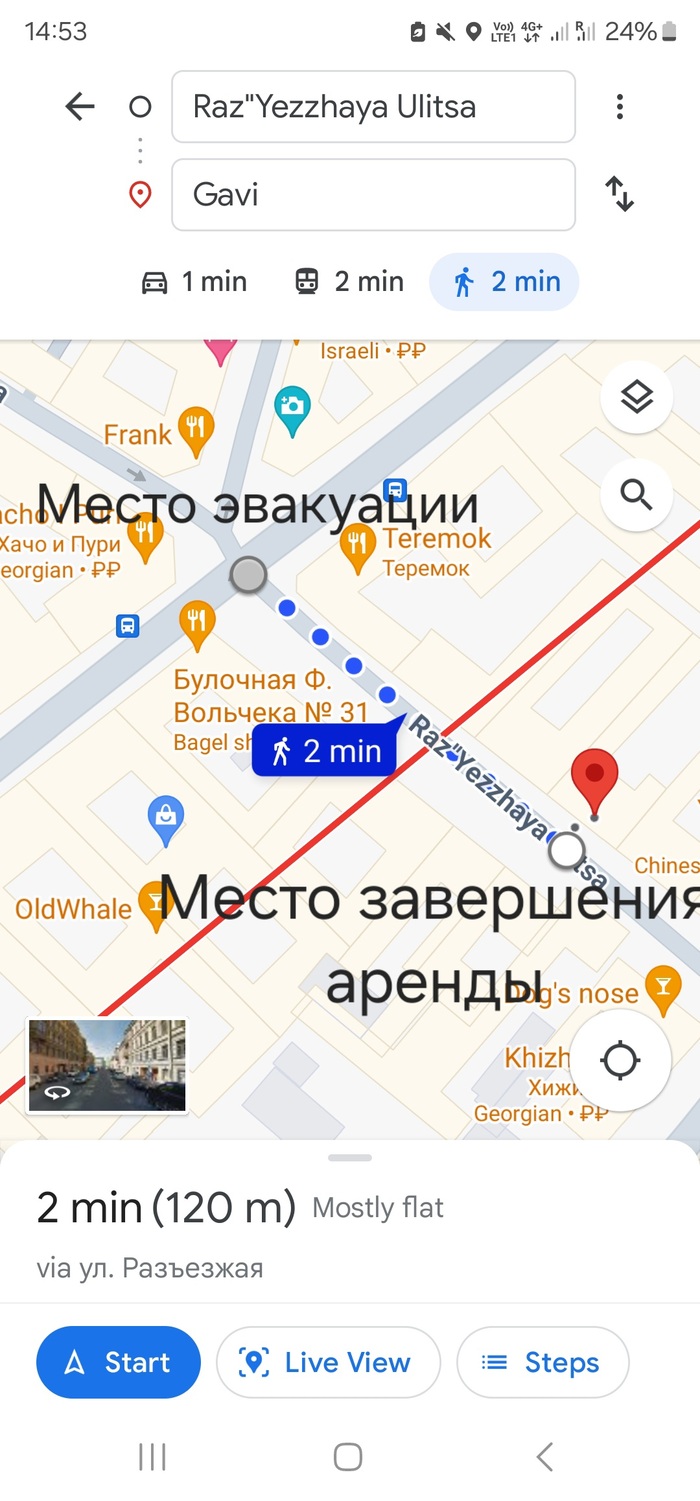This screenshot has height=1501, width=700.
Task: Open the map layers button
Action: click(636, 398)
